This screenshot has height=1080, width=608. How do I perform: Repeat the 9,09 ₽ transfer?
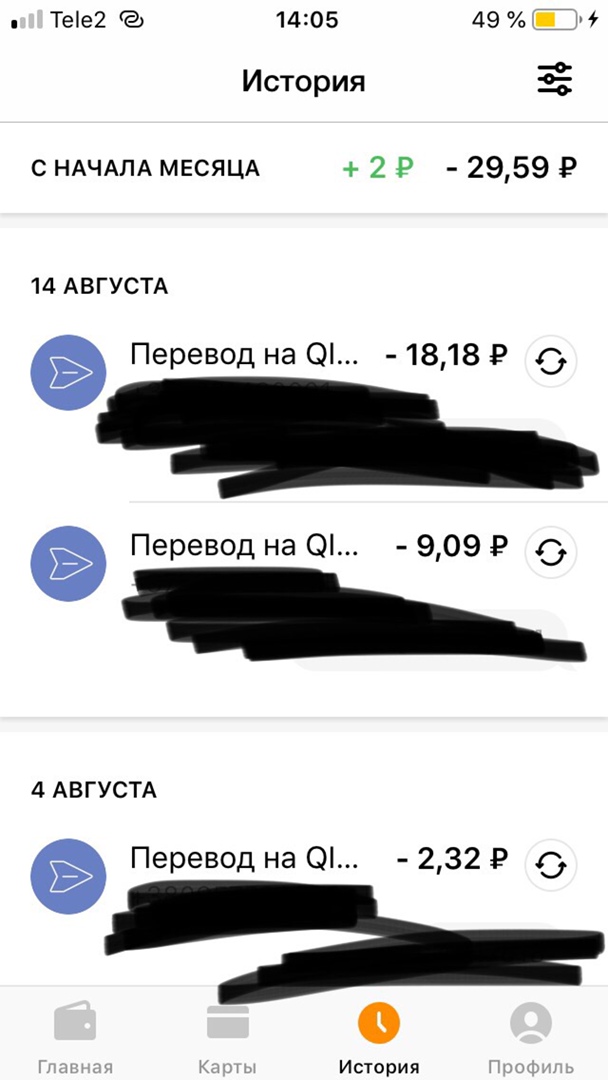coord(551,552)
